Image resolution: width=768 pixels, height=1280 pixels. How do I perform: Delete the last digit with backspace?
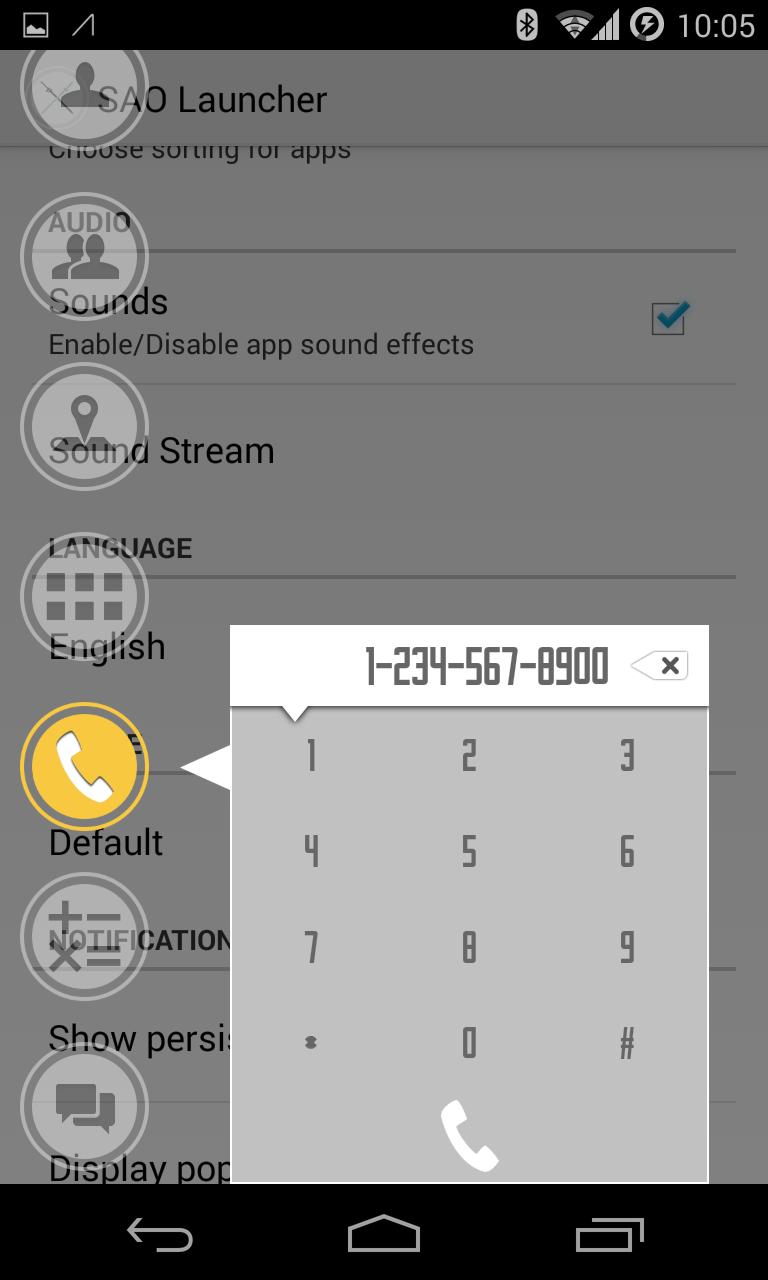(661, 665)
